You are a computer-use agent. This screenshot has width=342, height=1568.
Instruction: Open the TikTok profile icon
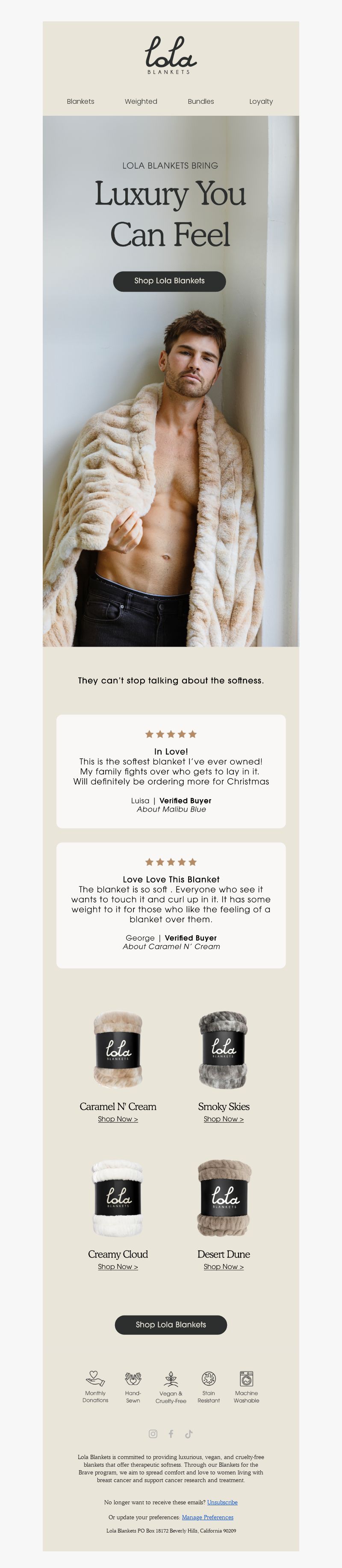pyautogui.click(x=189, y=1433)
